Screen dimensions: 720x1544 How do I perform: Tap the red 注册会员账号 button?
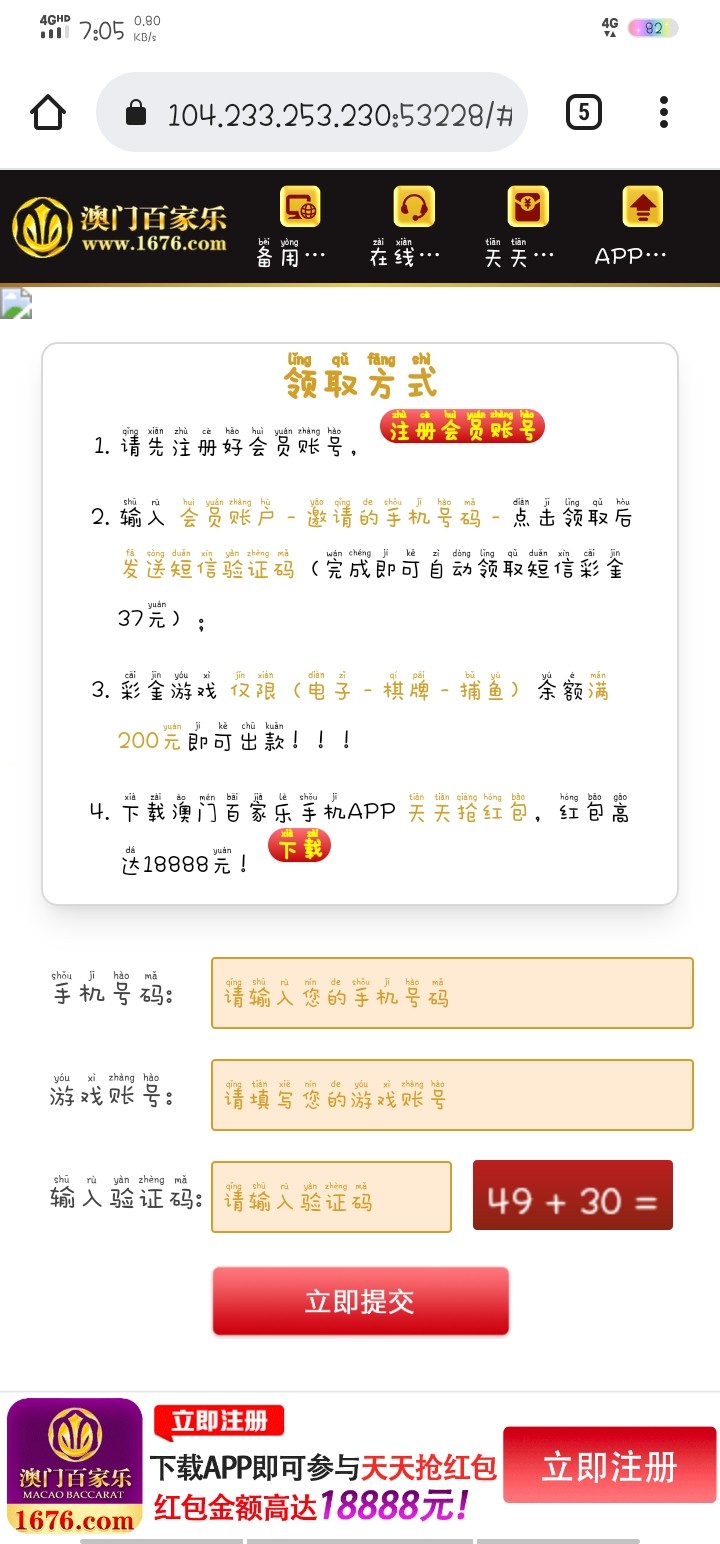coord(462,428)
